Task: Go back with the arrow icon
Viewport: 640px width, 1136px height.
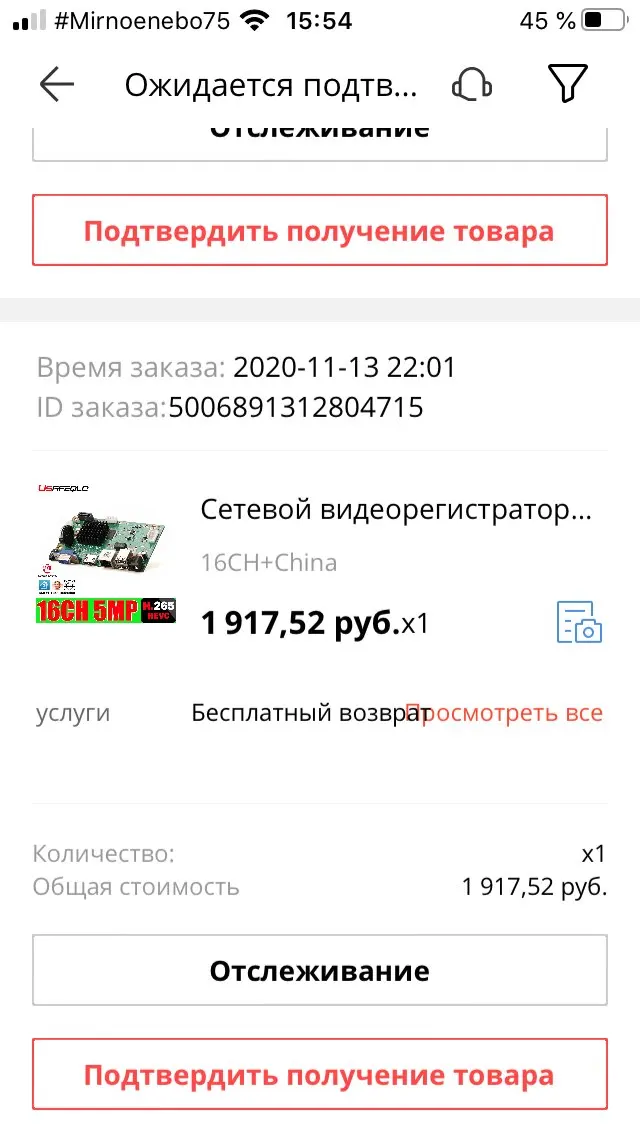Action: tap(57, 85)
